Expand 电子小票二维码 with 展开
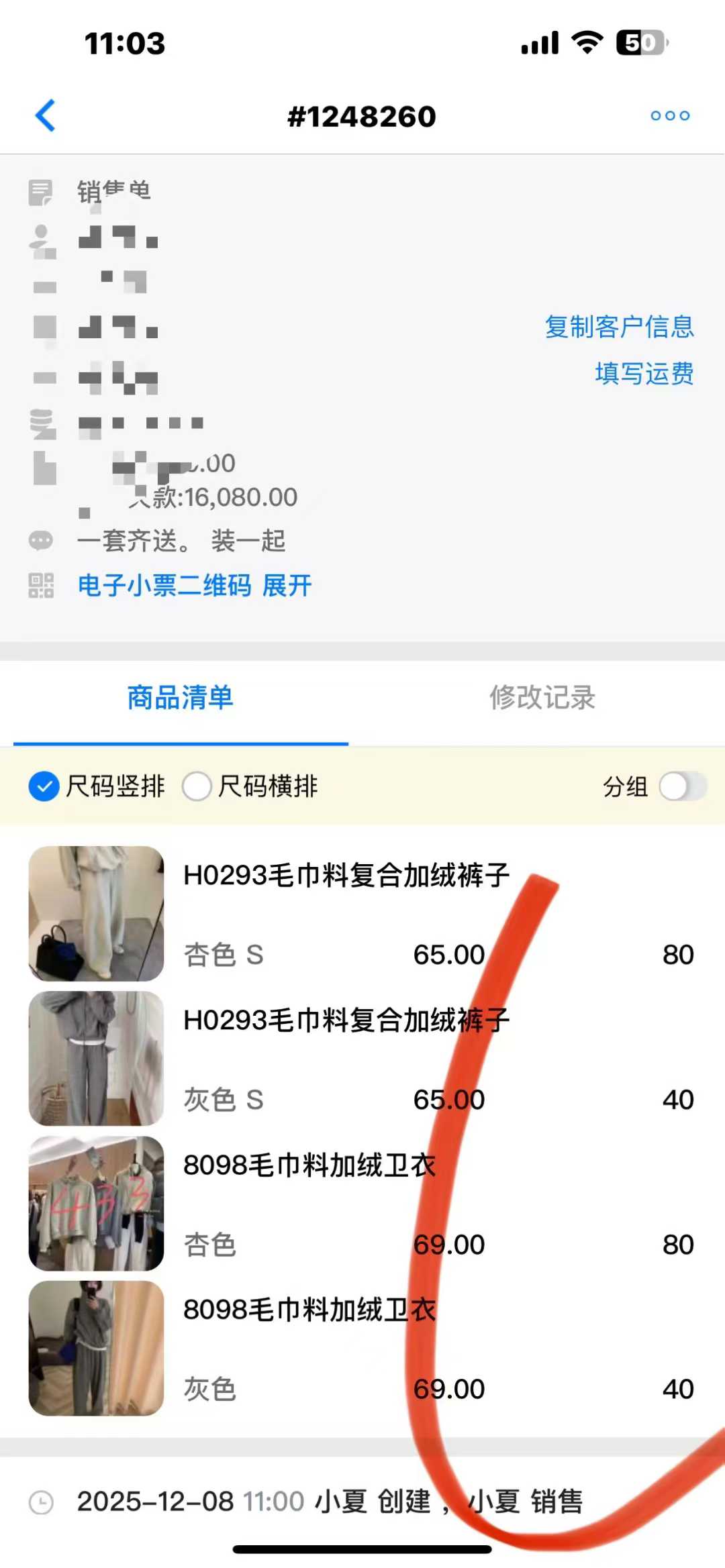Image resolution: width=725 pixels, height=1568 pixels. point(287,585)
